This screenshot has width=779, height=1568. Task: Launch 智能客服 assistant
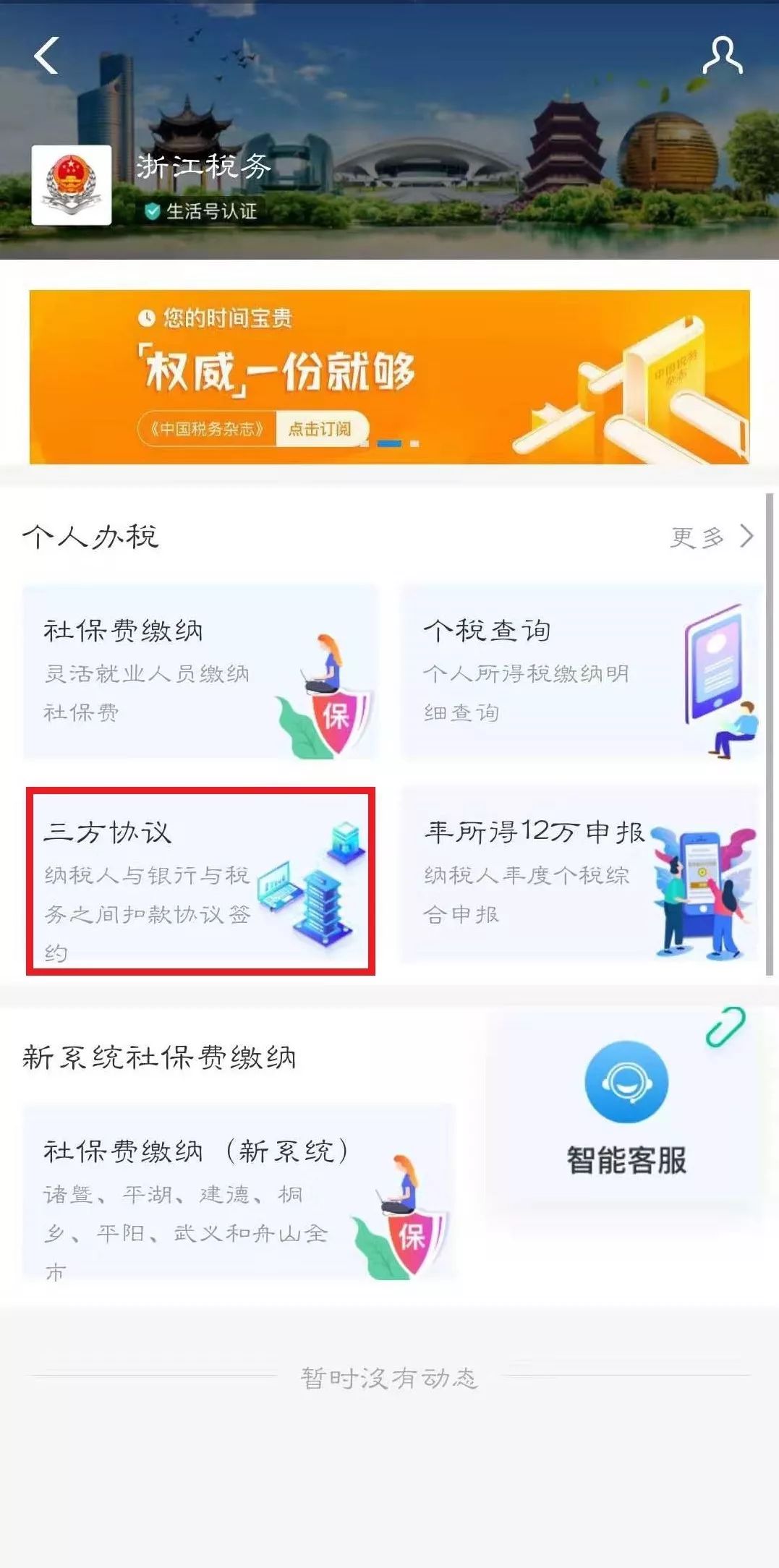pyautogui.click(x=626, y=1105)
